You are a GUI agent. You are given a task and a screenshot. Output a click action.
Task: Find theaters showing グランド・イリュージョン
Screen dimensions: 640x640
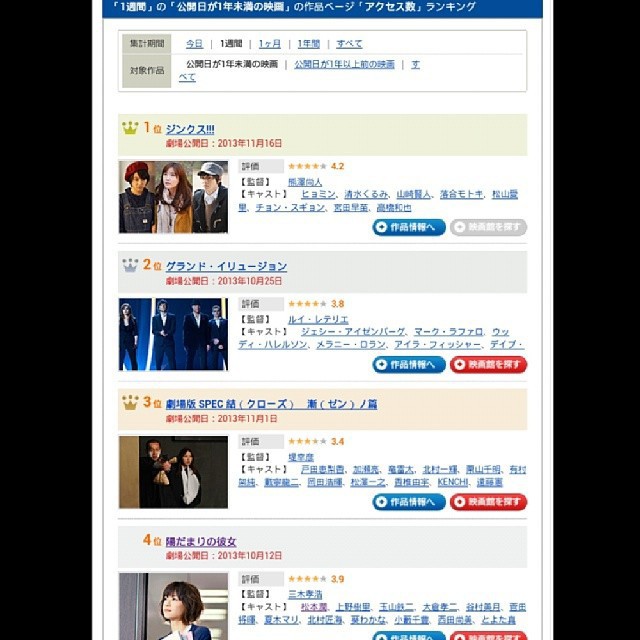[488, 364]
